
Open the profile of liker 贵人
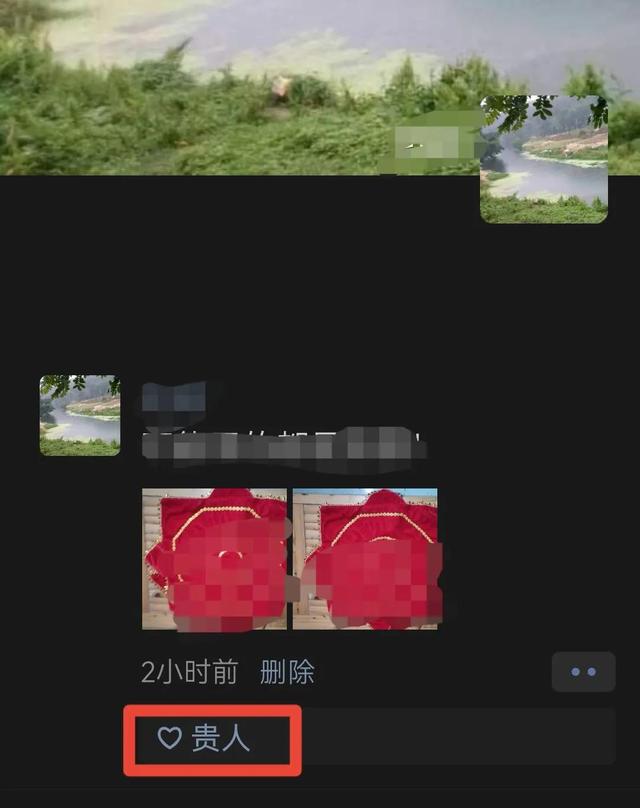[221, 739]
